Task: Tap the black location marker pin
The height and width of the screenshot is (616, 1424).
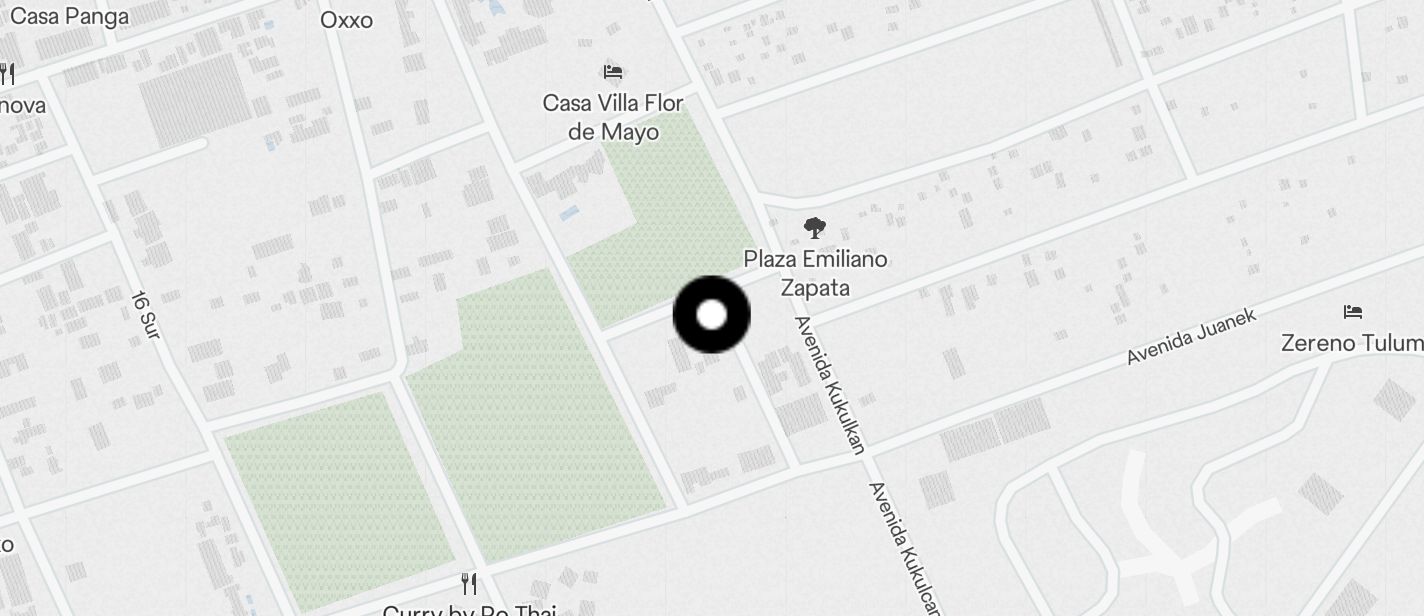Action: (x=711, y=315)
